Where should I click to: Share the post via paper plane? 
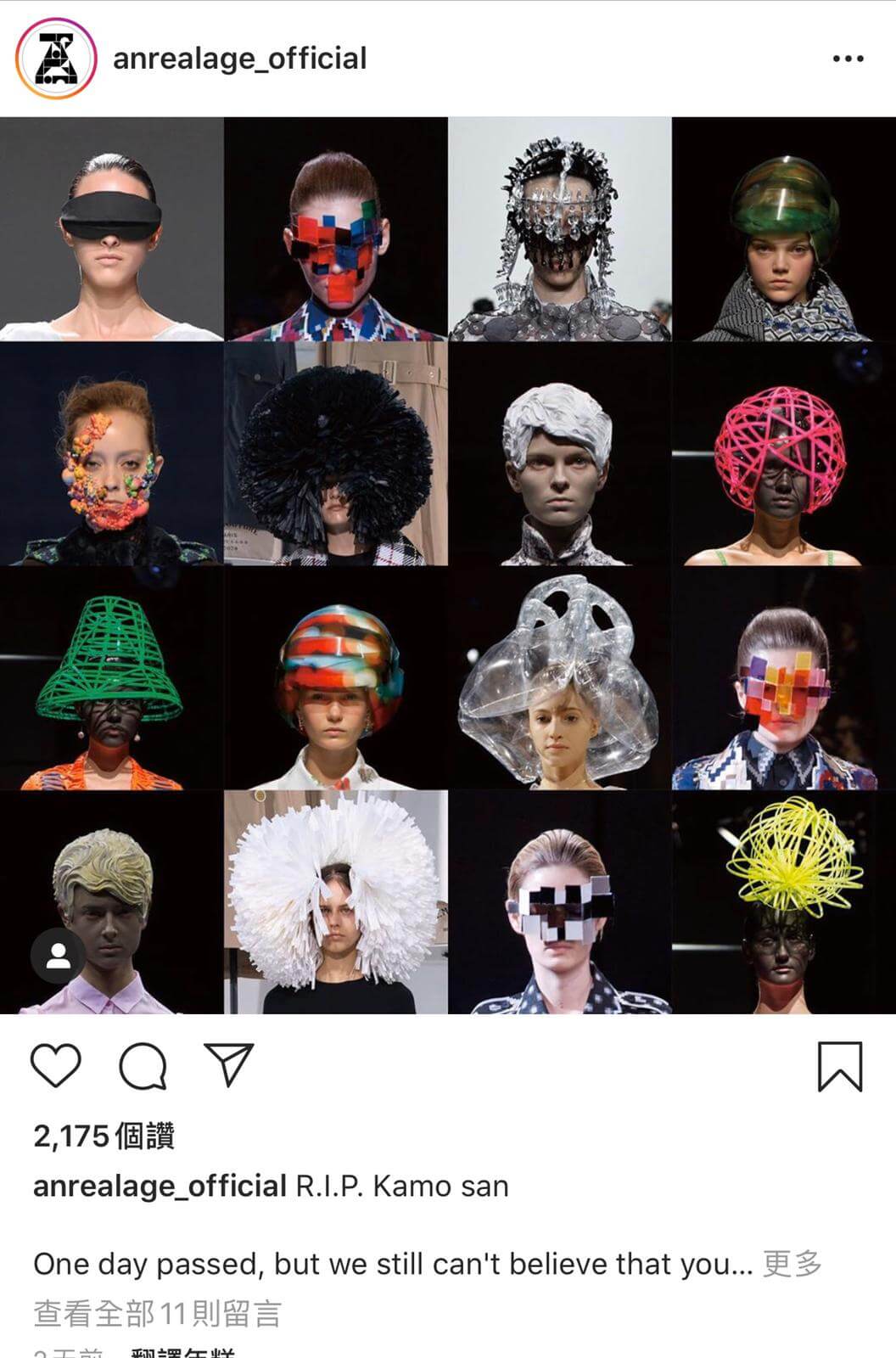pos(229,1064)
